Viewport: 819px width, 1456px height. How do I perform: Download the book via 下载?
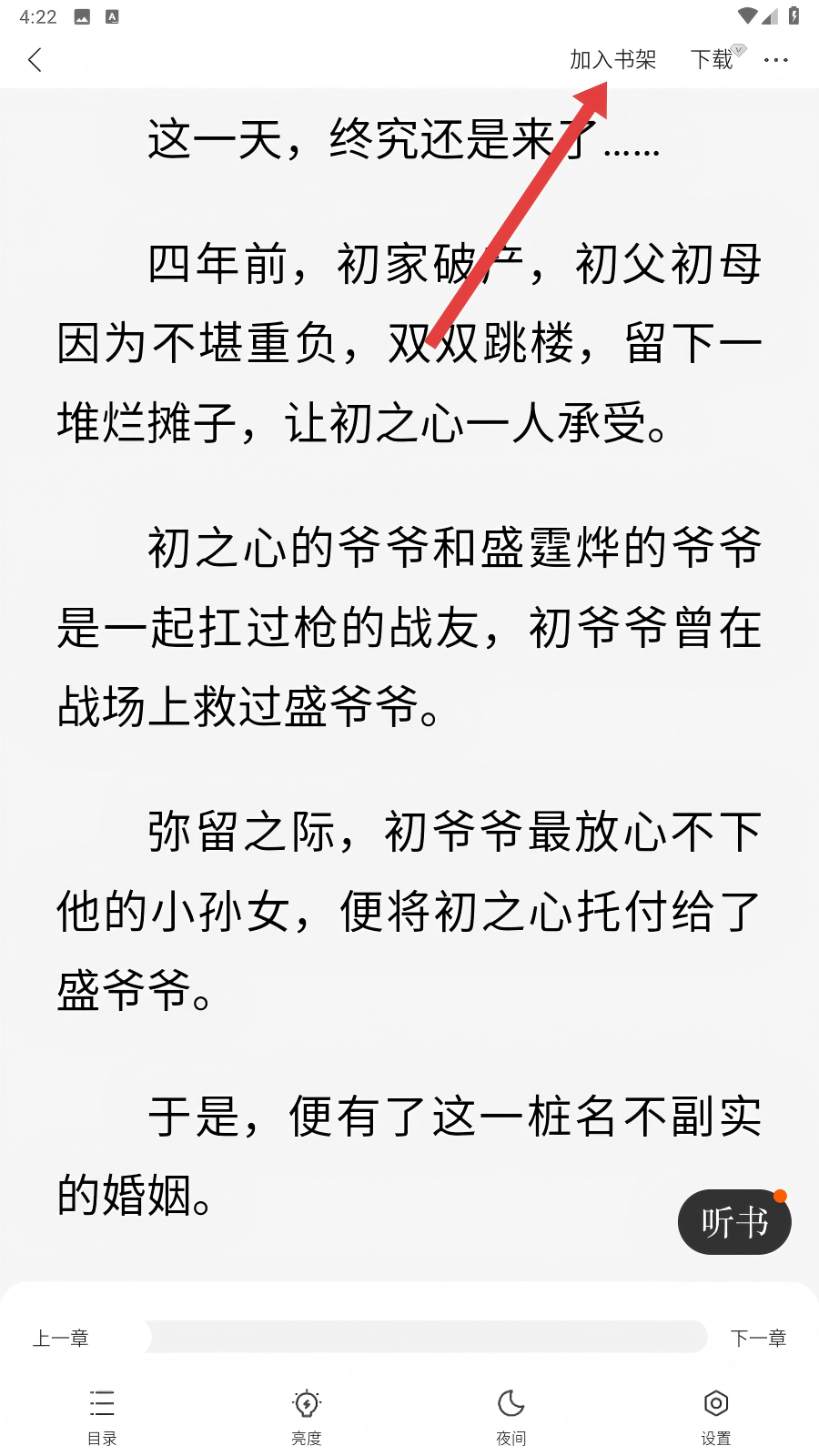(x=712, y=60)
